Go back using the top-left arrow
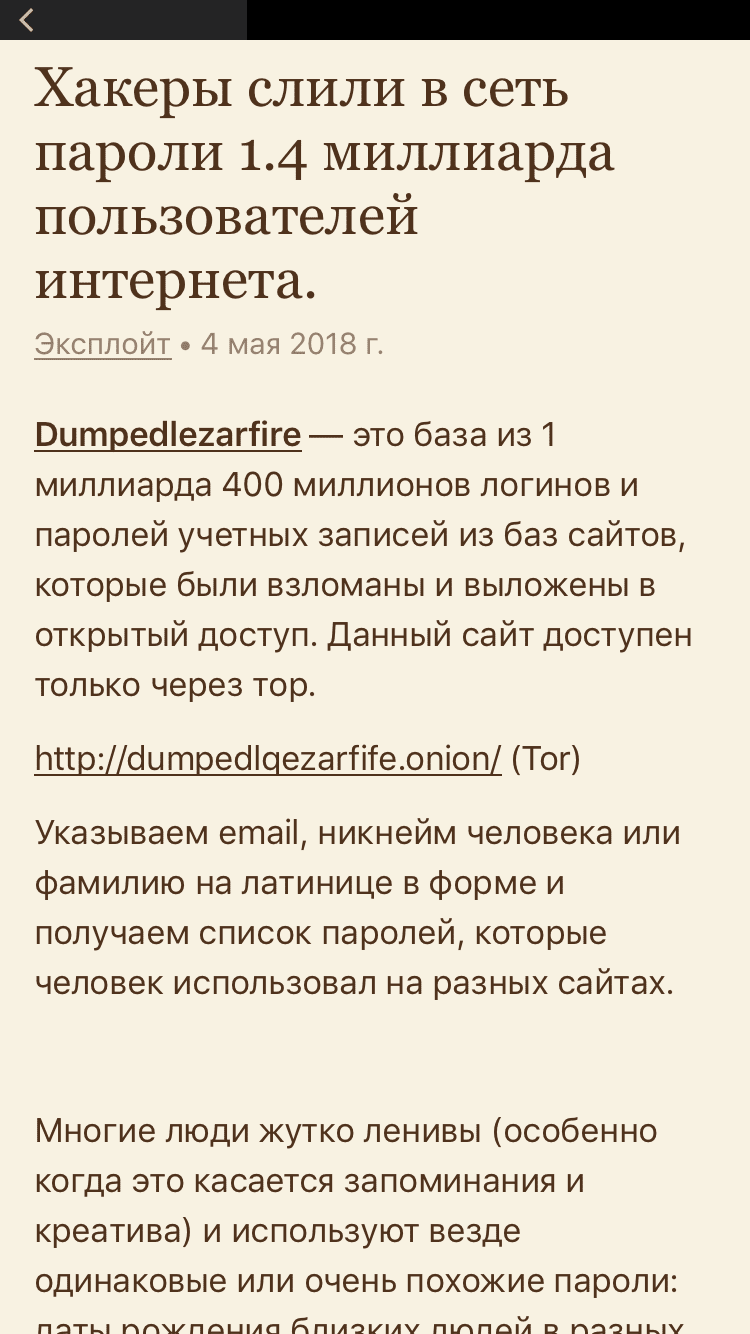The width and height of the screenshot is (750, 1334). (x=27, y=20)
